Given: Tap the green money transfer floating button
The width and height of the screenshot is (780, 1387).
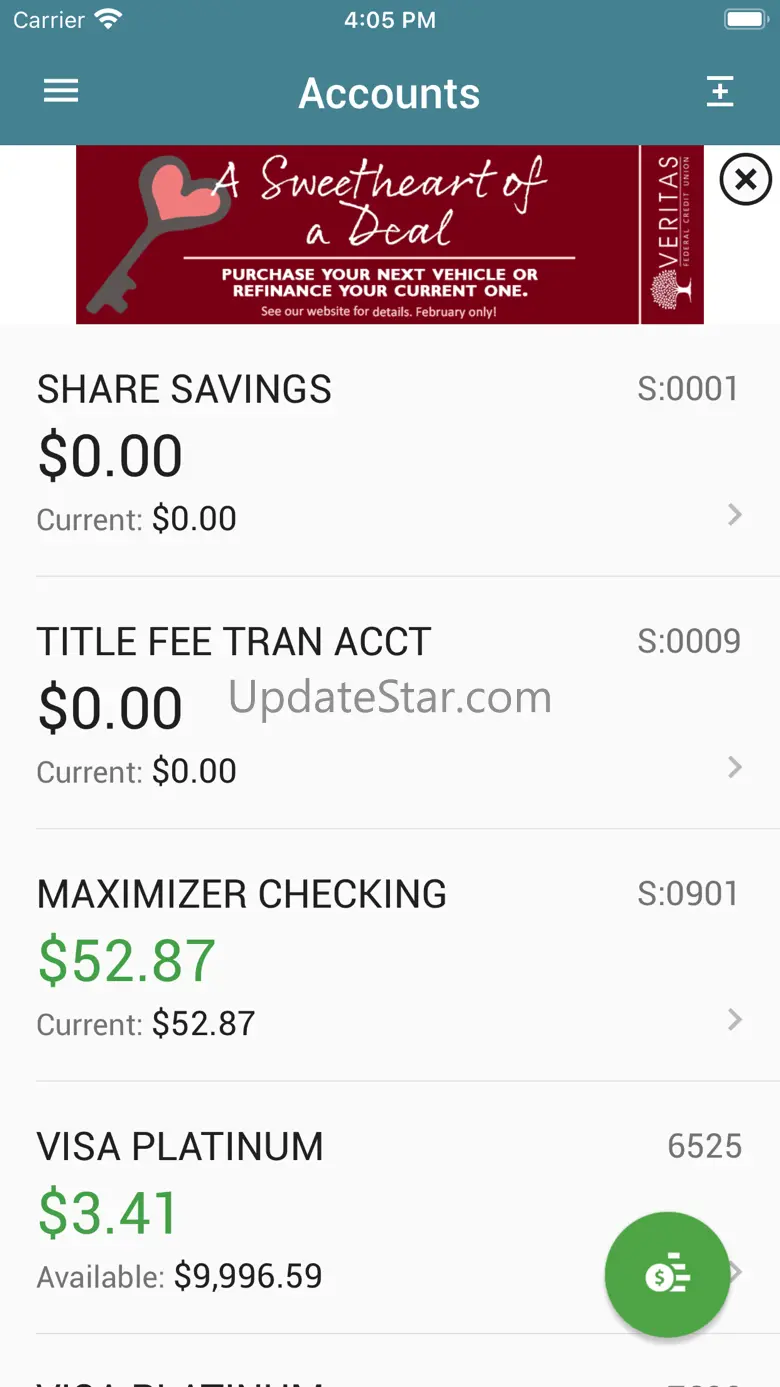Looking at the screenshot, I should coord(667,1275).
